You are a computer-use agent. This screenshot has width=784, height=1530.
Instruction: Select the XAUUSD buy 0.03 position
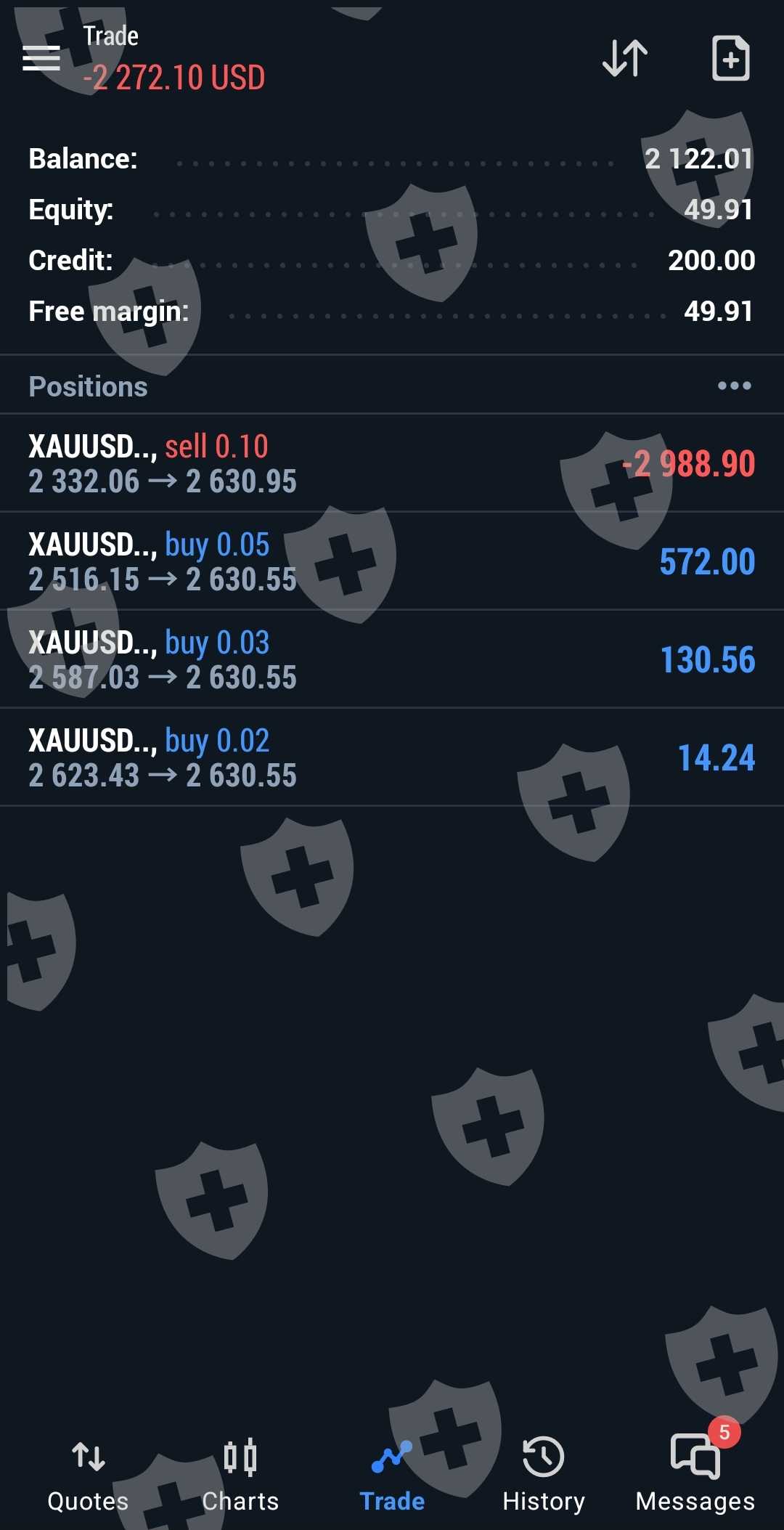coord(392,659)
